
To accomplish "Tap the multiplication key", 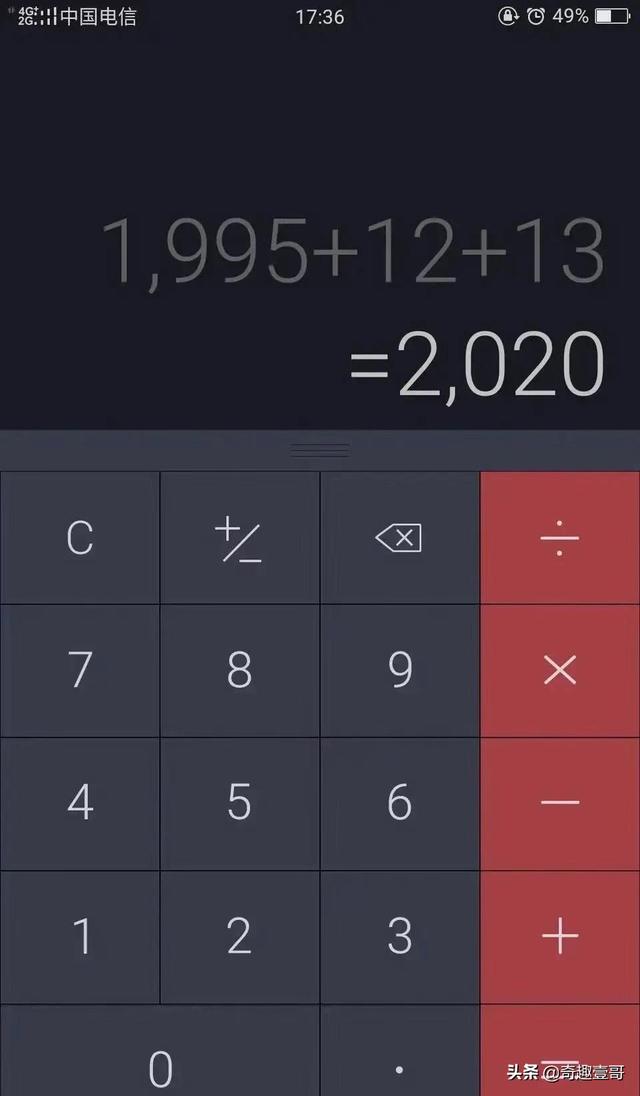I will pyautogui.click(x=560, y=670).
